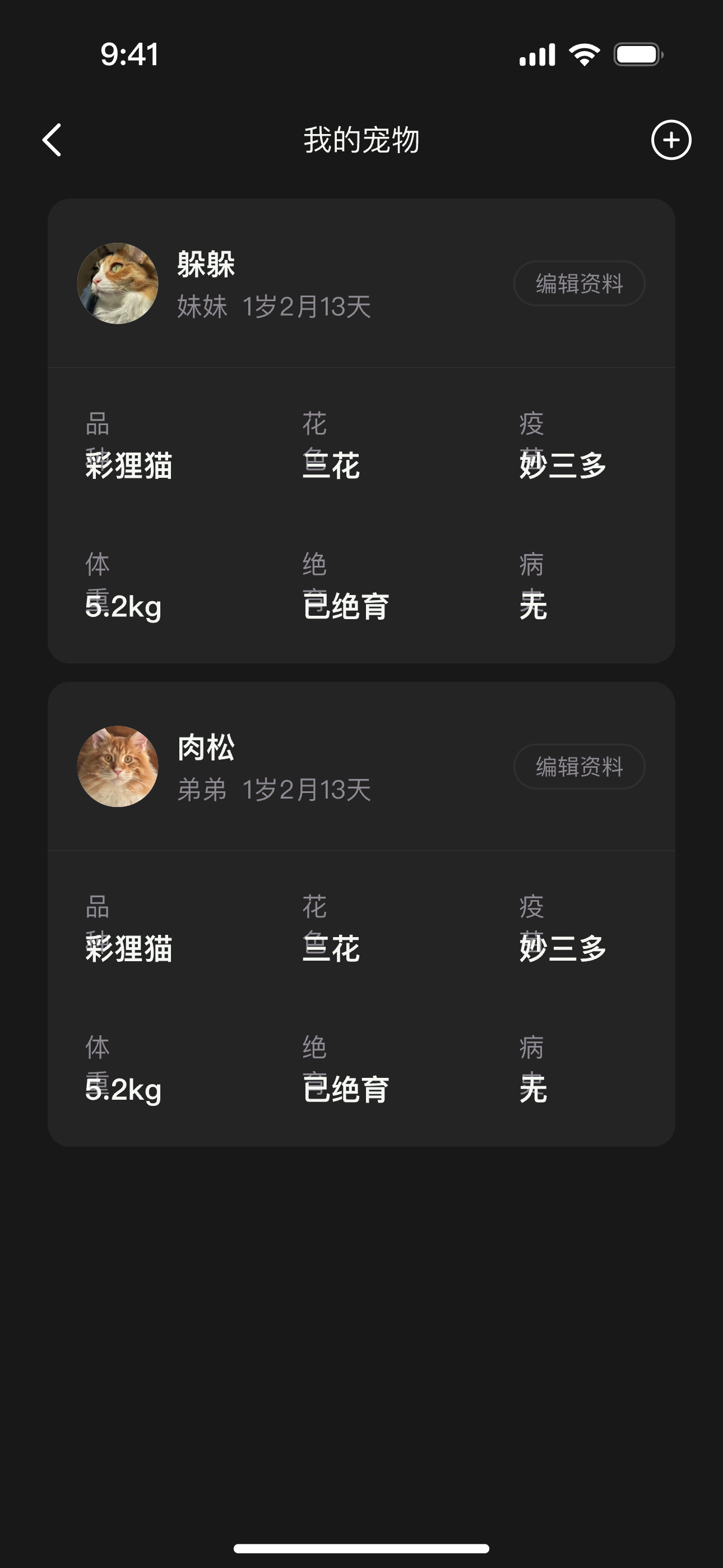
Task: Tap the home indicator bar
Action: (361, 1548)
